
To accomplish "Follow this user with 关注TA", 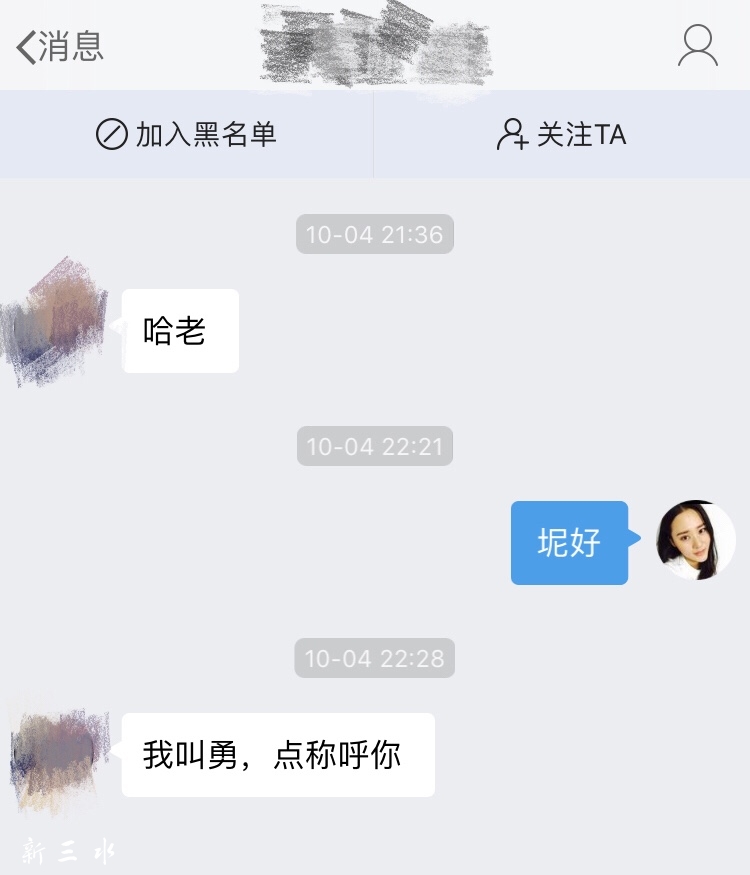I will point(561,134).
